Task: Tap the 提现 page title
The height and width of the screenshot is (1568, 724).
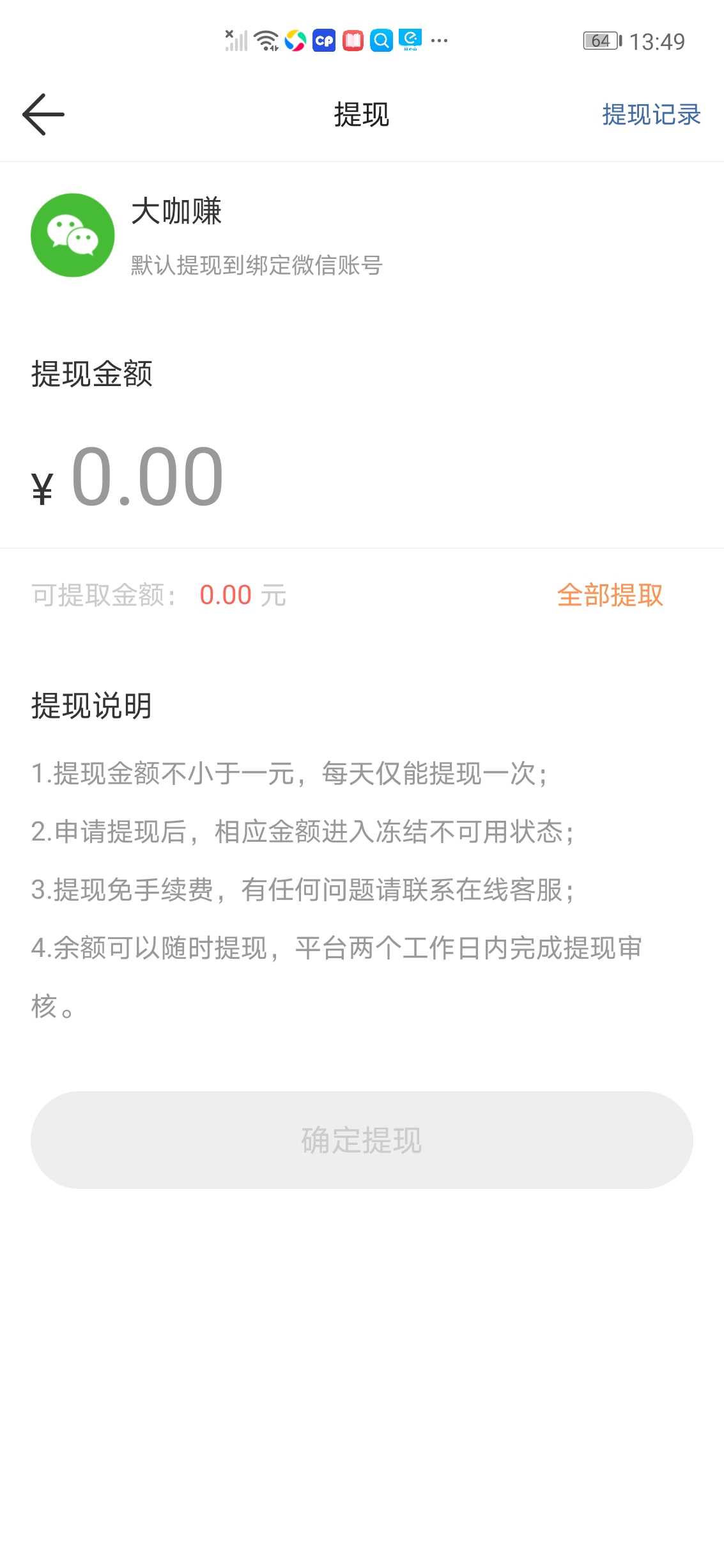Action: tap(362, 116)
